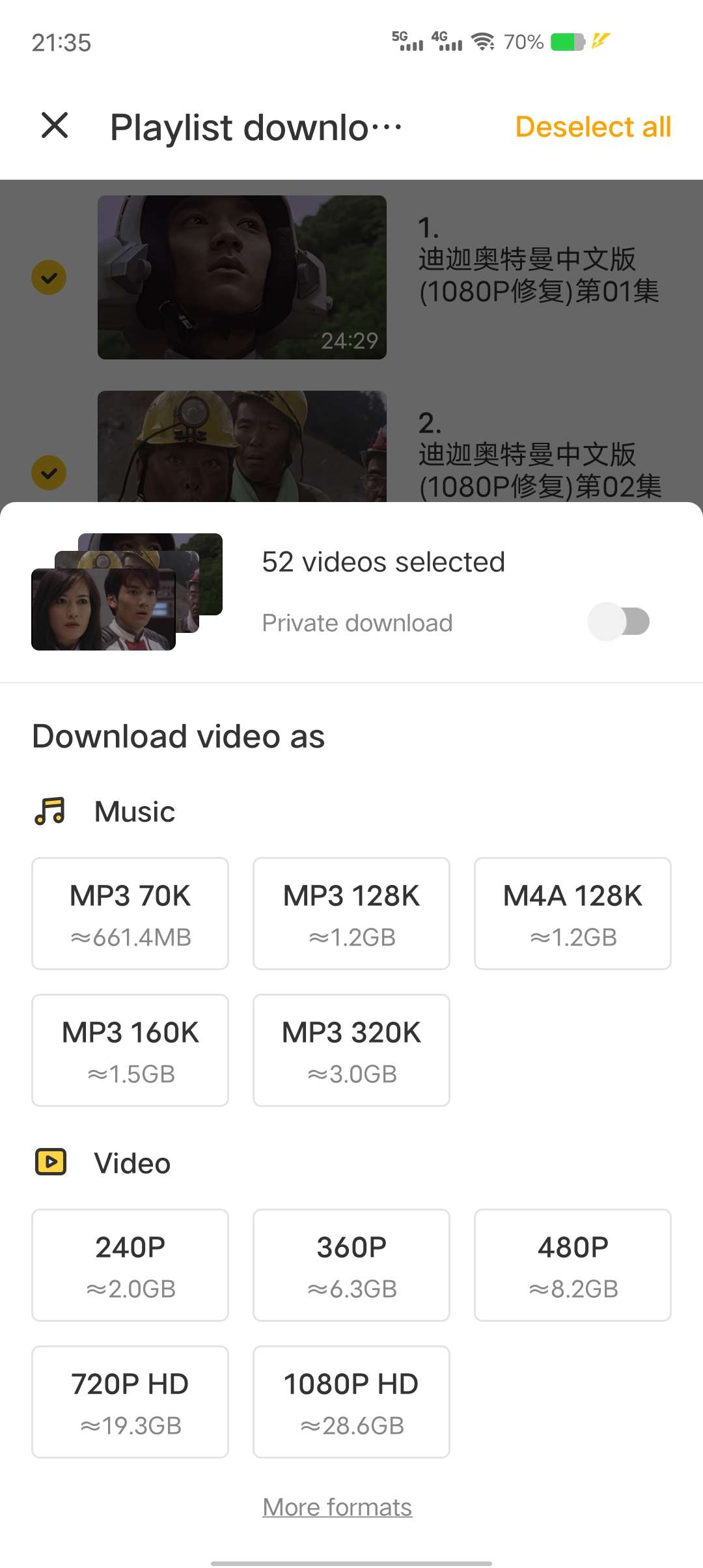Choose 480P video resolution
Image resolution: width=703 pixels, height=1568 pixels.
click(573, 1265)
